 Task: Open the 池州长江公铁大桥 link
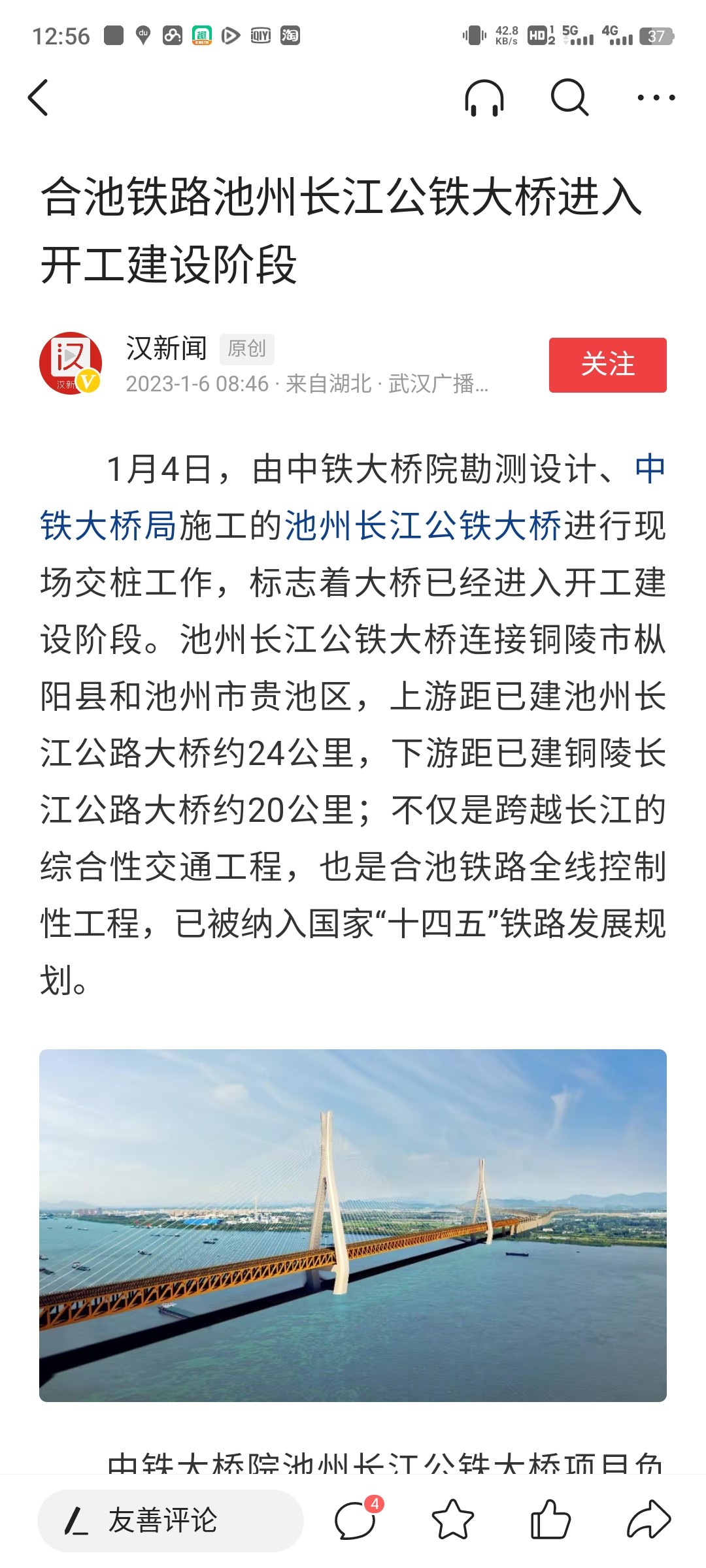tap(423, 526)
